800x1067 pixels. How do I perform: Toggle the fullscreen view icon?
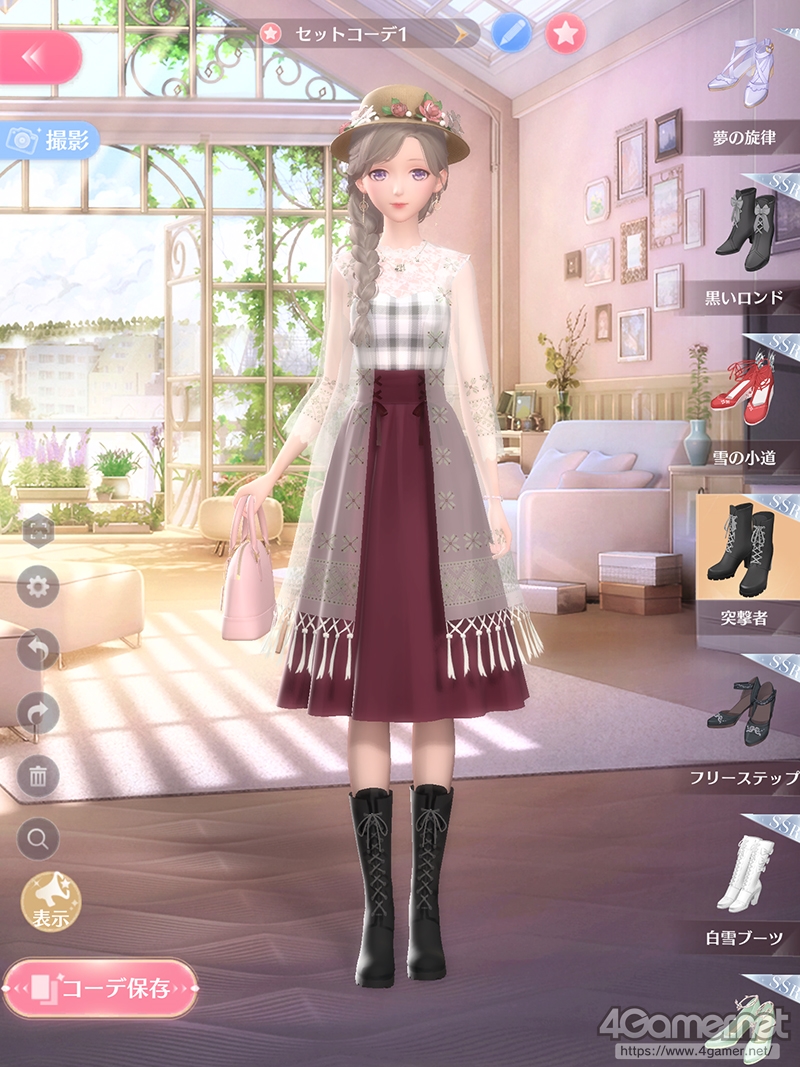[x=38, y=531]
